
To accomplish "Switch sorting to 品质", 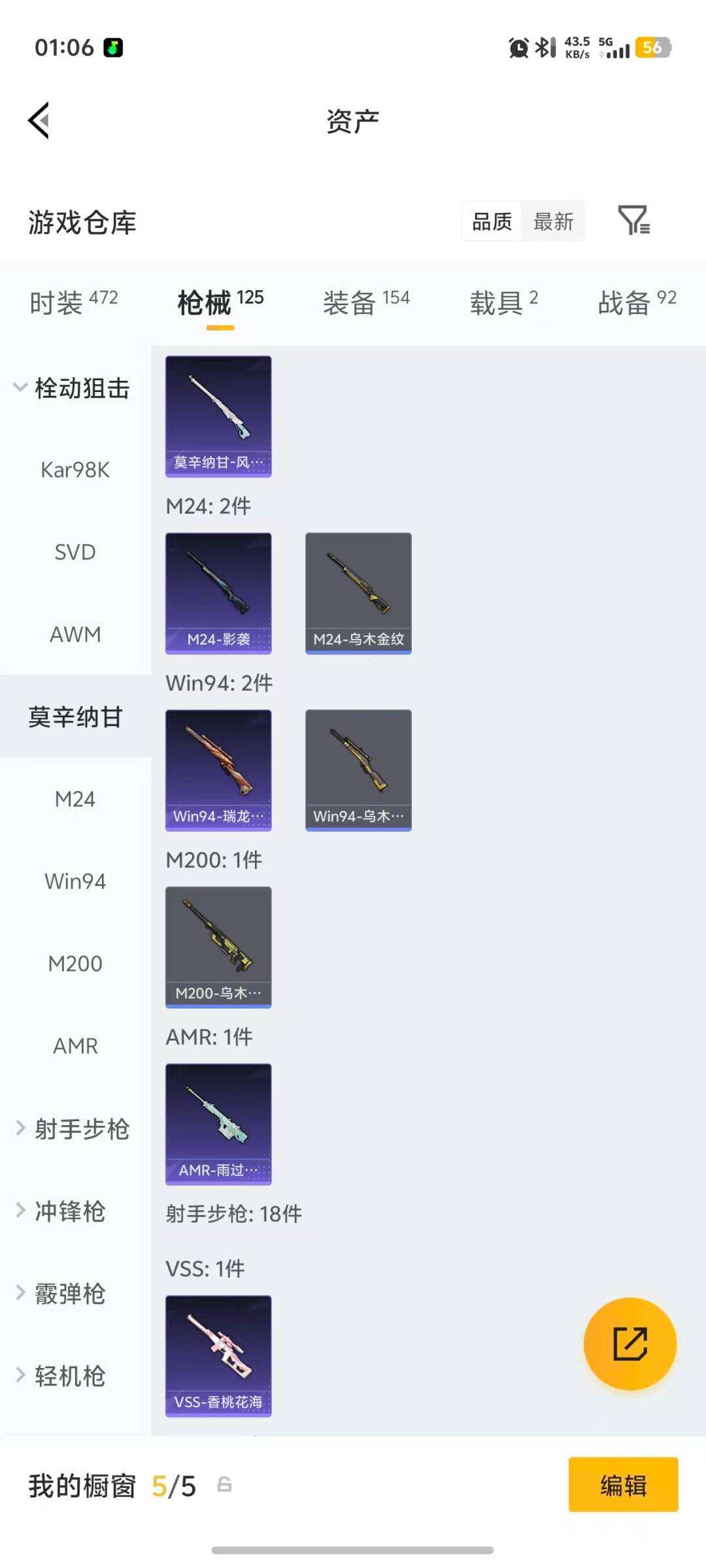I will pyautogui.click(x=491, y=222).
